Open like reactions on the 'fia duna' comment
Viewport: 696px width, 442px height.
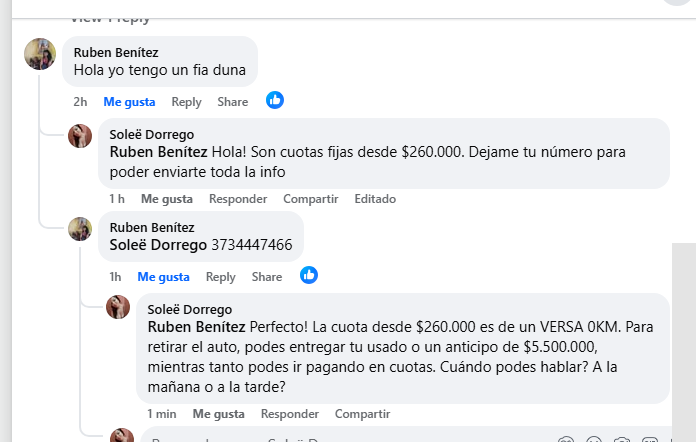(x=275, y=100)
